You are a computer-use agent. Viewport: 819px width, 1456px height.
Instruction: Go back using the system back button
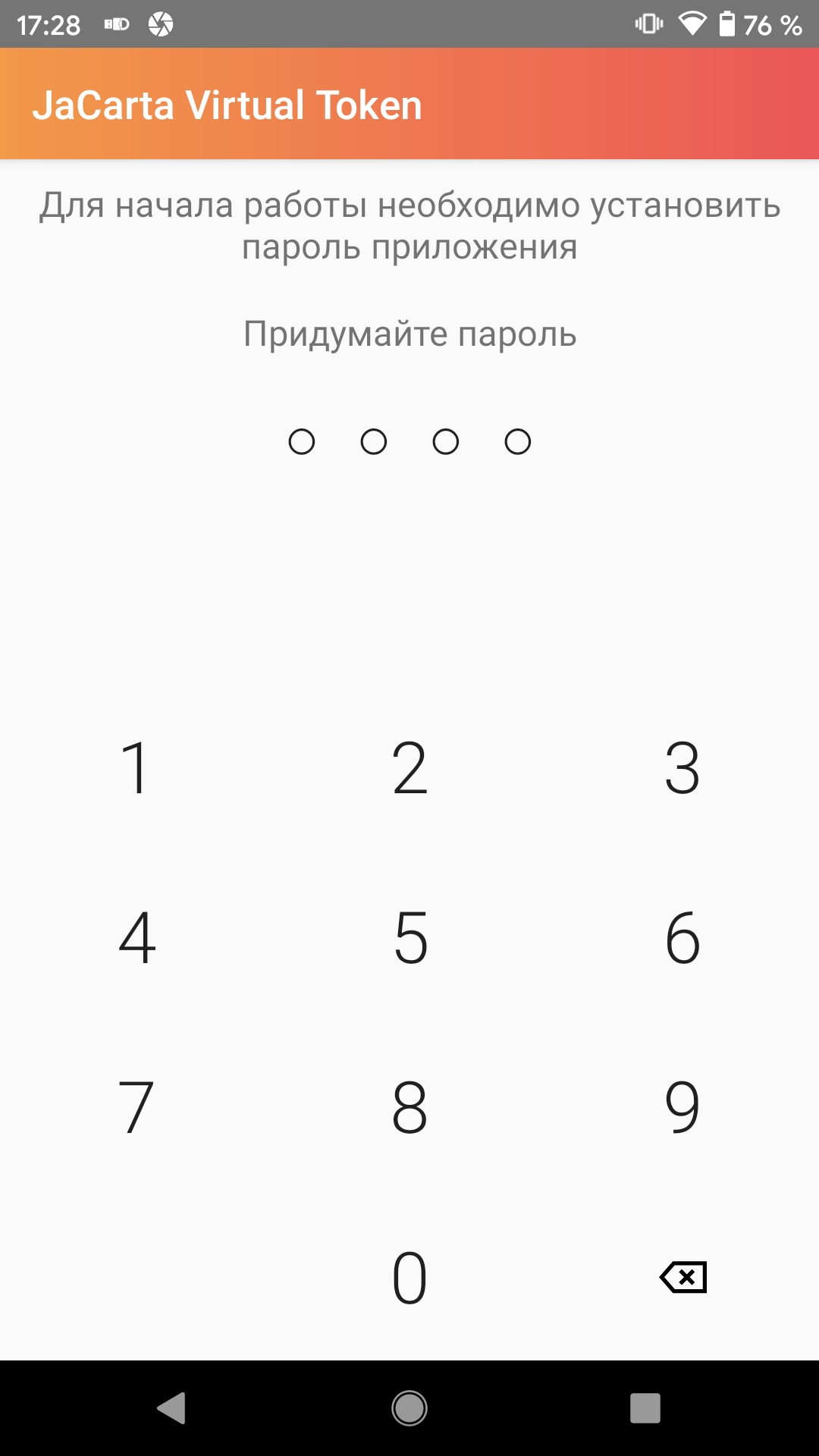pyautogui.click(x=171, y=1408)
